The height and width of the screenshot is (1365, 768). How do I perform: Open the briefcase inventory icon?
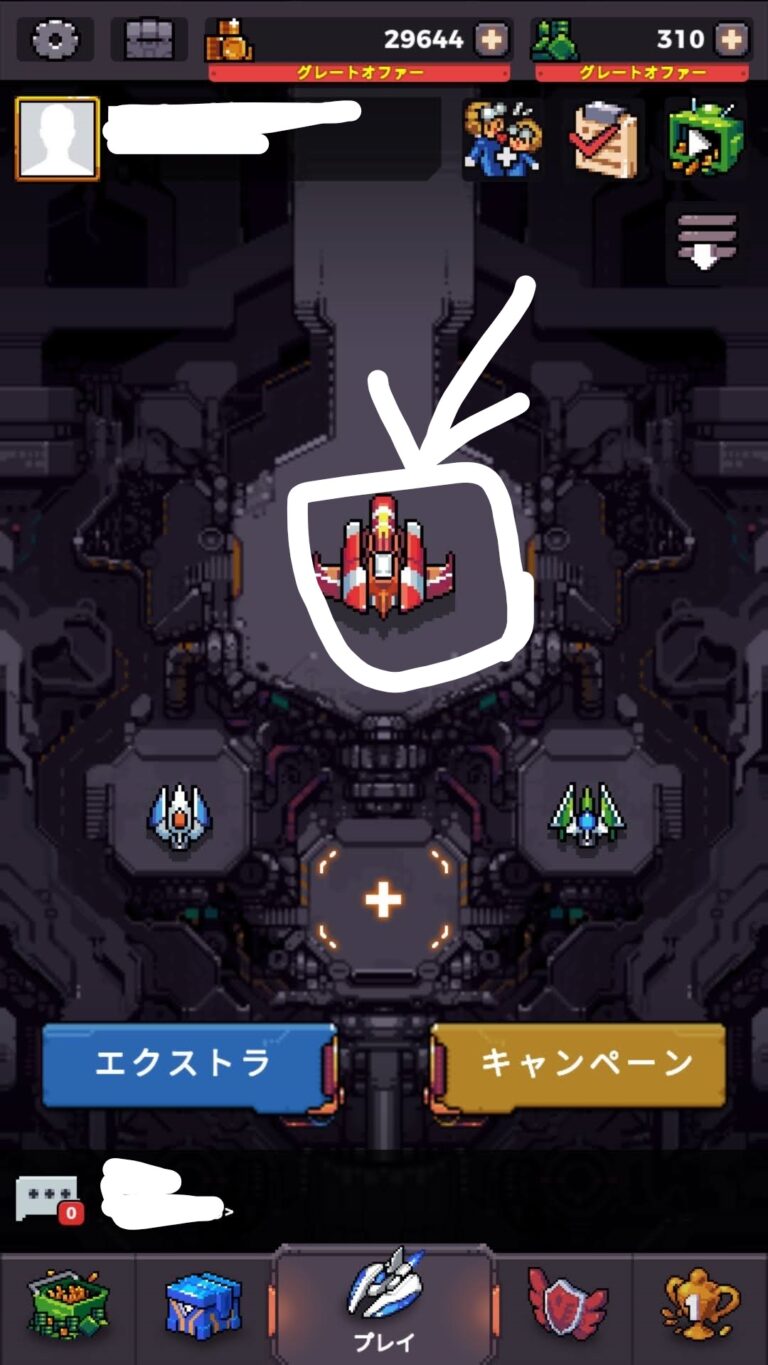[x=149, y=39]
